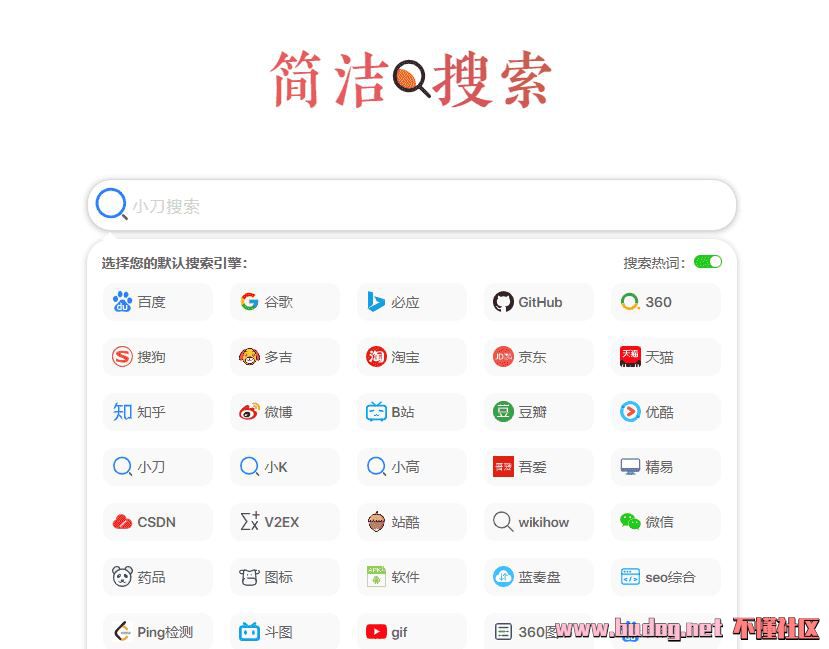Choose 优酷 search engine
829x649 pixels.
click(665, 412)
